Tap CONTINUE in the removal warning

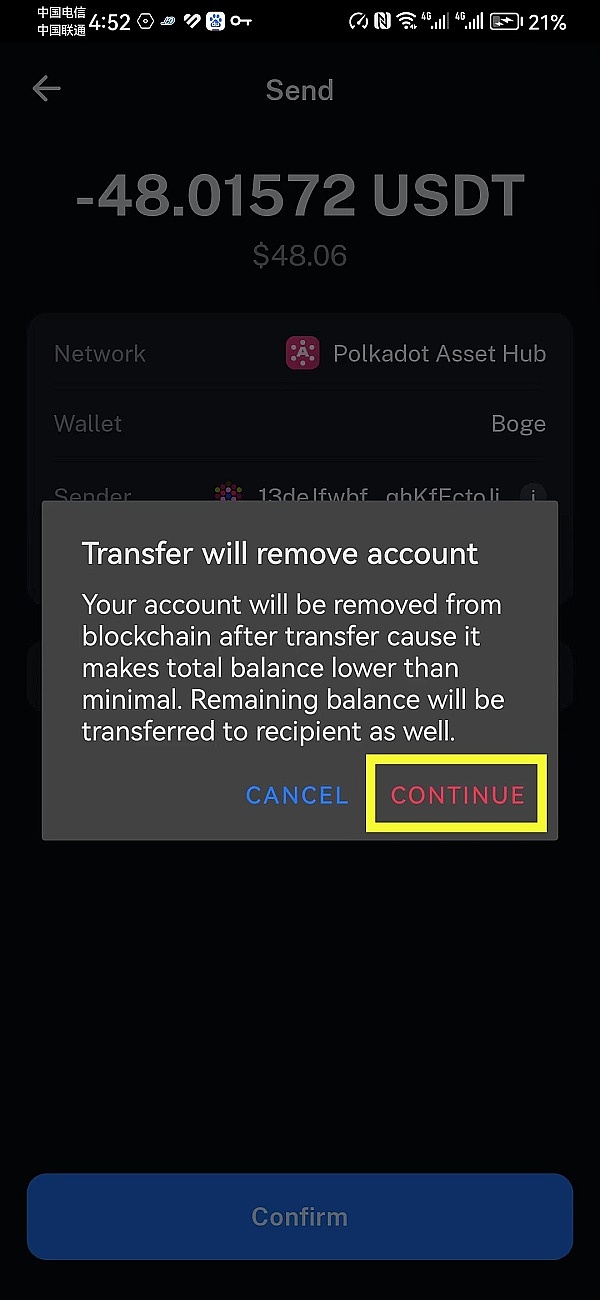tap(457, 795)
